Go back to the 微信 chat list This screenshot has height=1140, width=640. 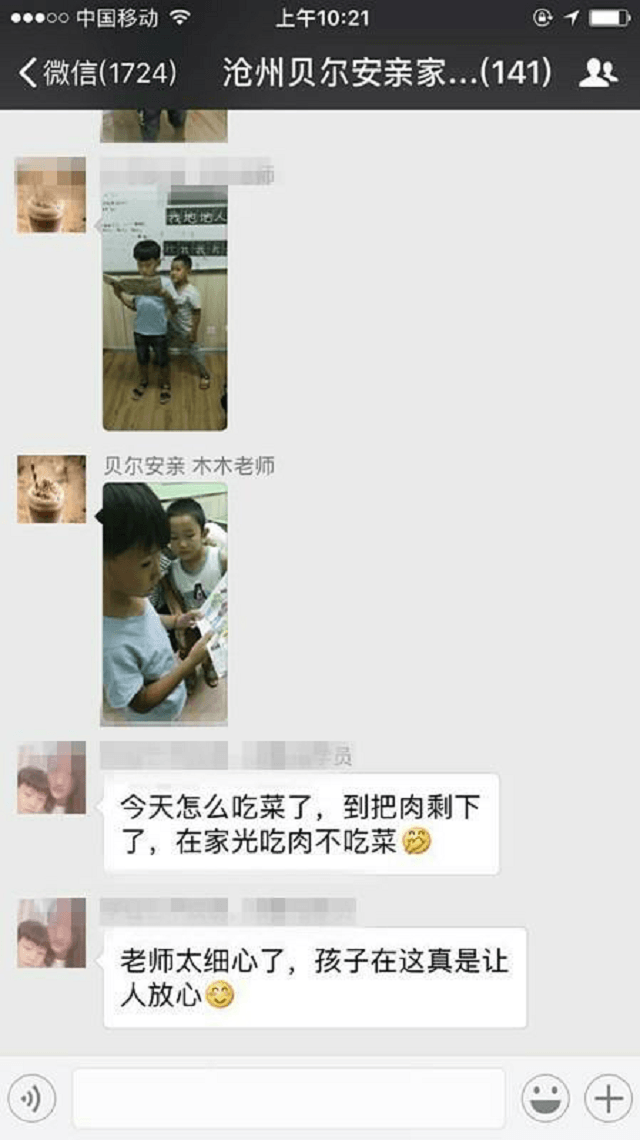(97, 73)
